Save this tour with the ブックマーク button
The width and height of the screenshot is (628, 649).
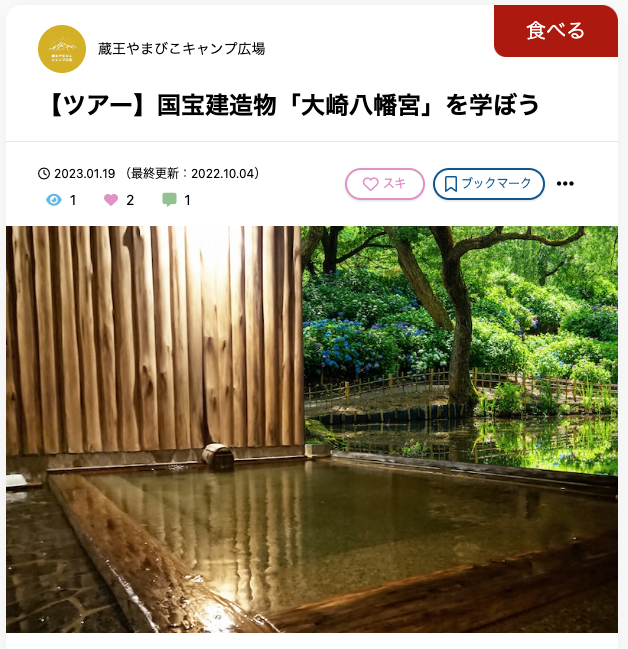(x=489, y=184)
